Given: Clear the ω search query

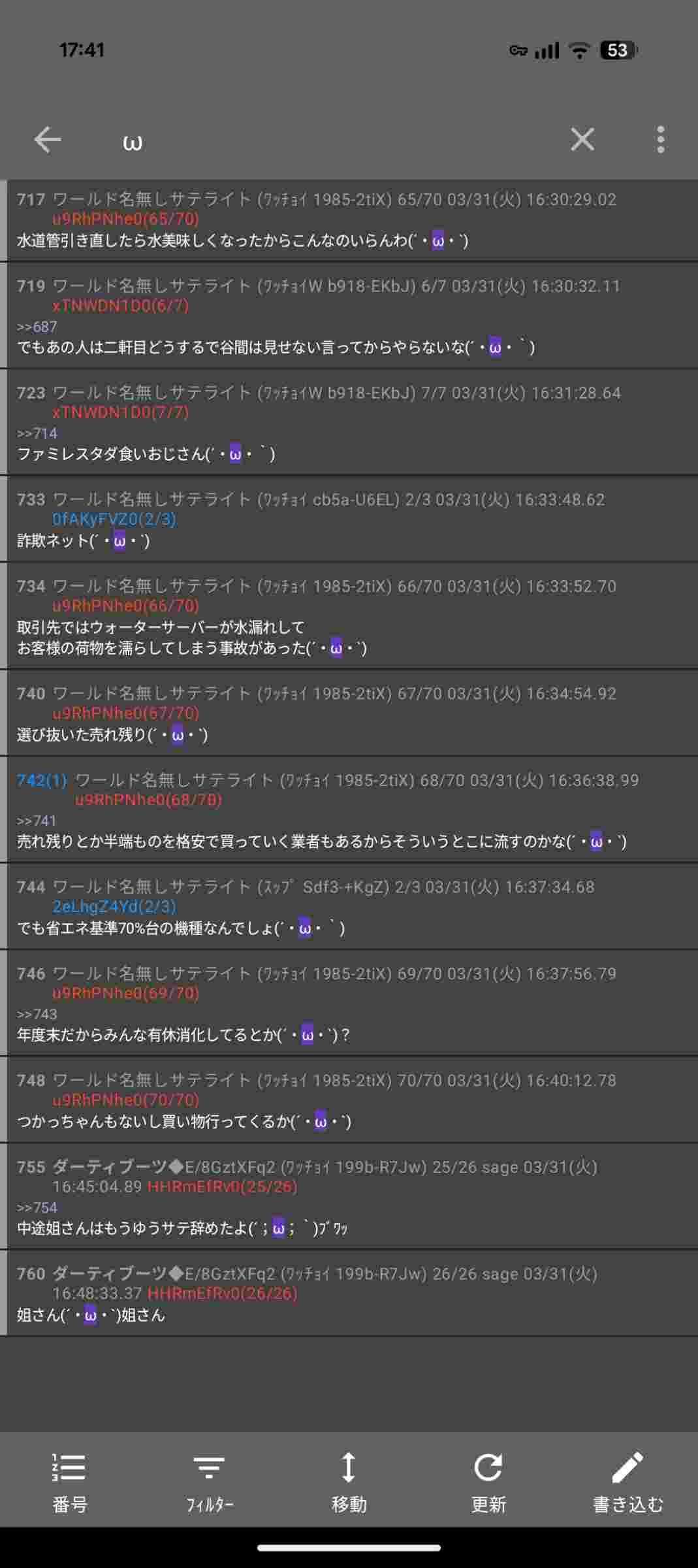Looking at the screenshot, I should [582, 140].
